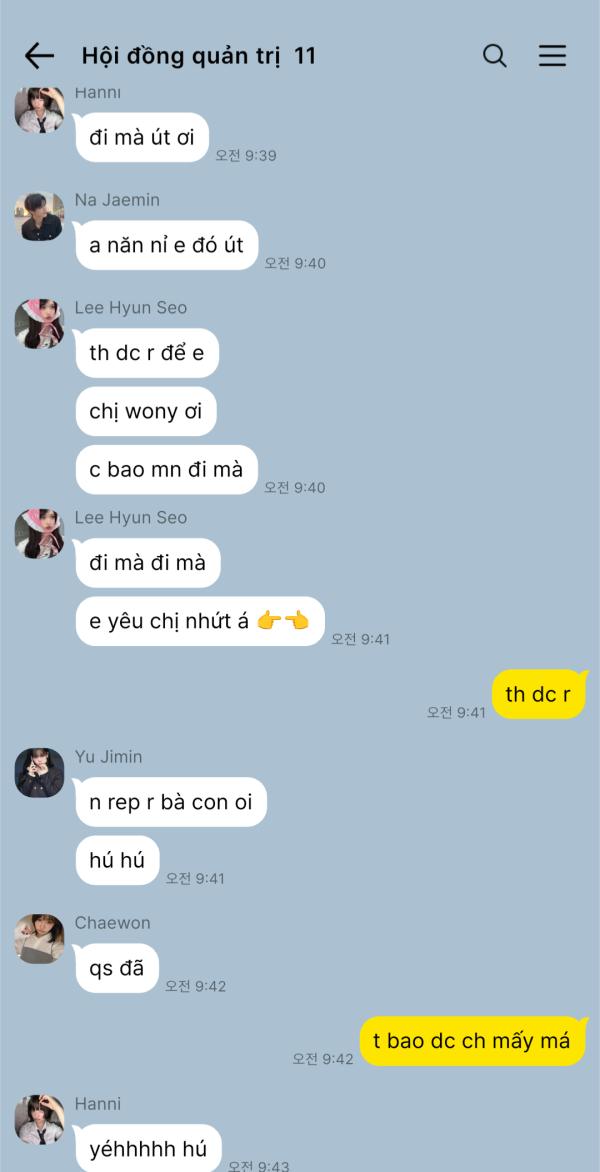Image resolution: width=600 pixels, height=1172 pixels.
Task: Go back from the Hội đồng quản trị chat
Action: (x=39, y=56)
